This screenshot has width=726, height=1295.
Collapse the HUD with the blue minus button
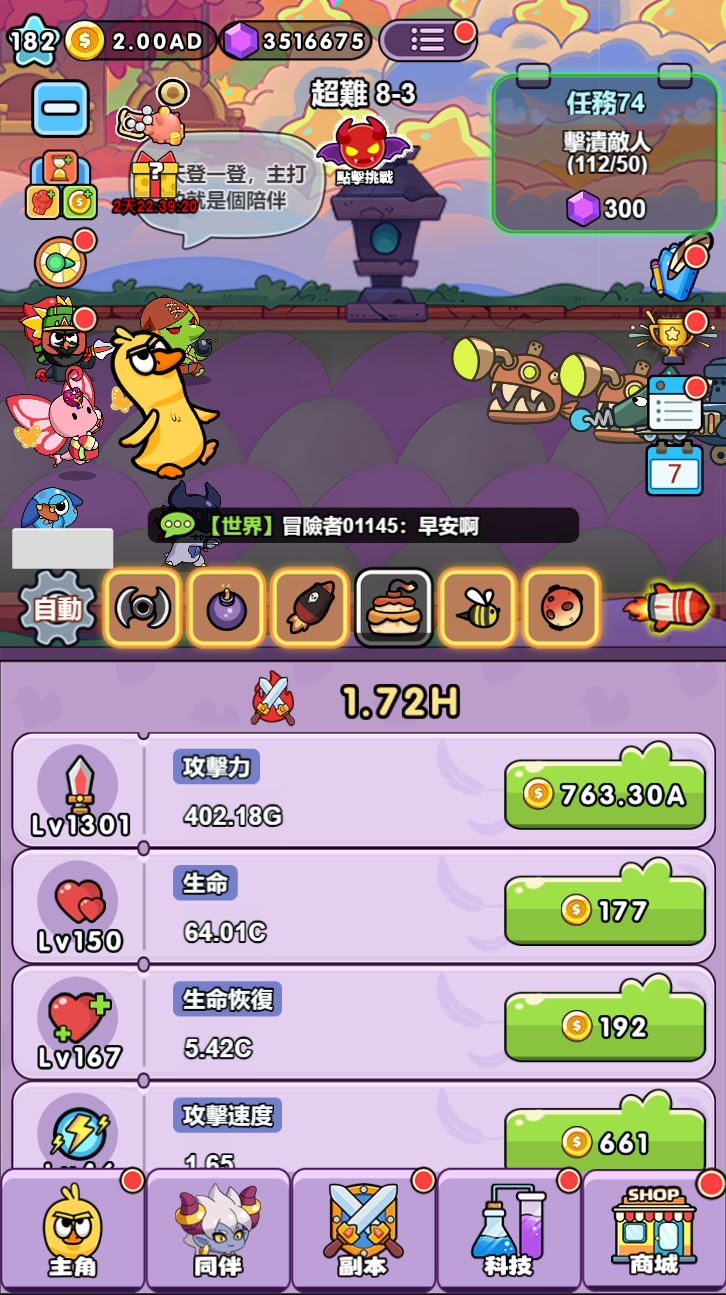pos(62,106)
